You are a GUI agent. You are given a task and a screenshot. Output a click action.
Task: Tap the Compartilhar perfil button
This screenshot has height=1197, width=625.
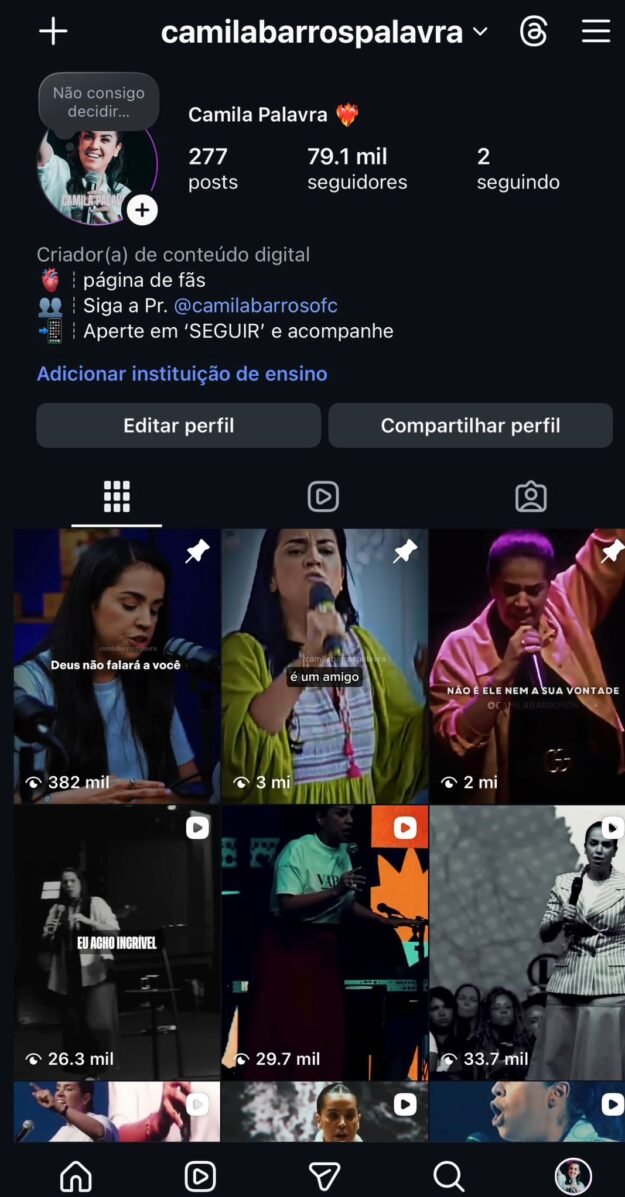[470, 426]
